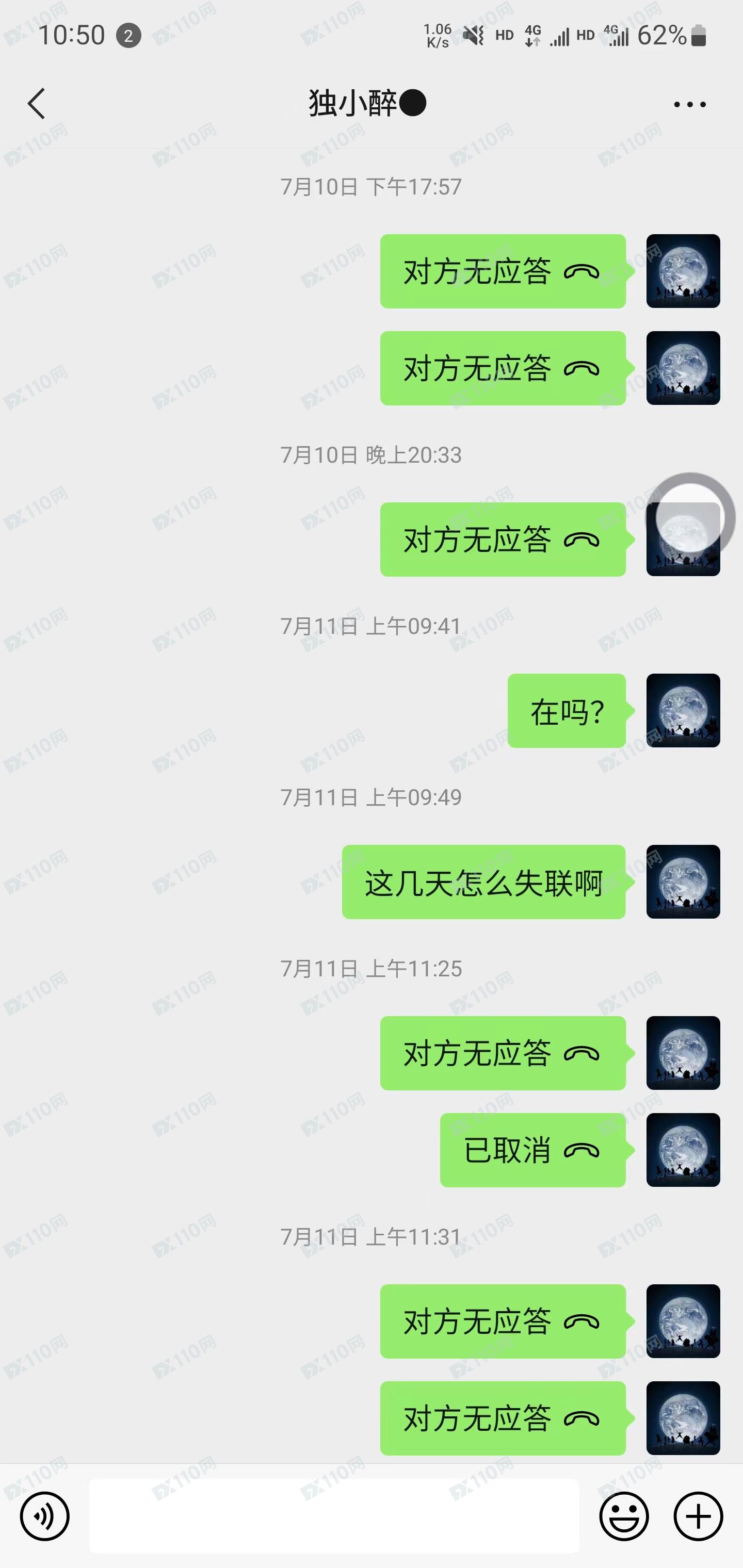Tap the avatar beside 这几天怎么失联啊
The height and width of the screenshot is (1568, 743).
tap(683, 881)
